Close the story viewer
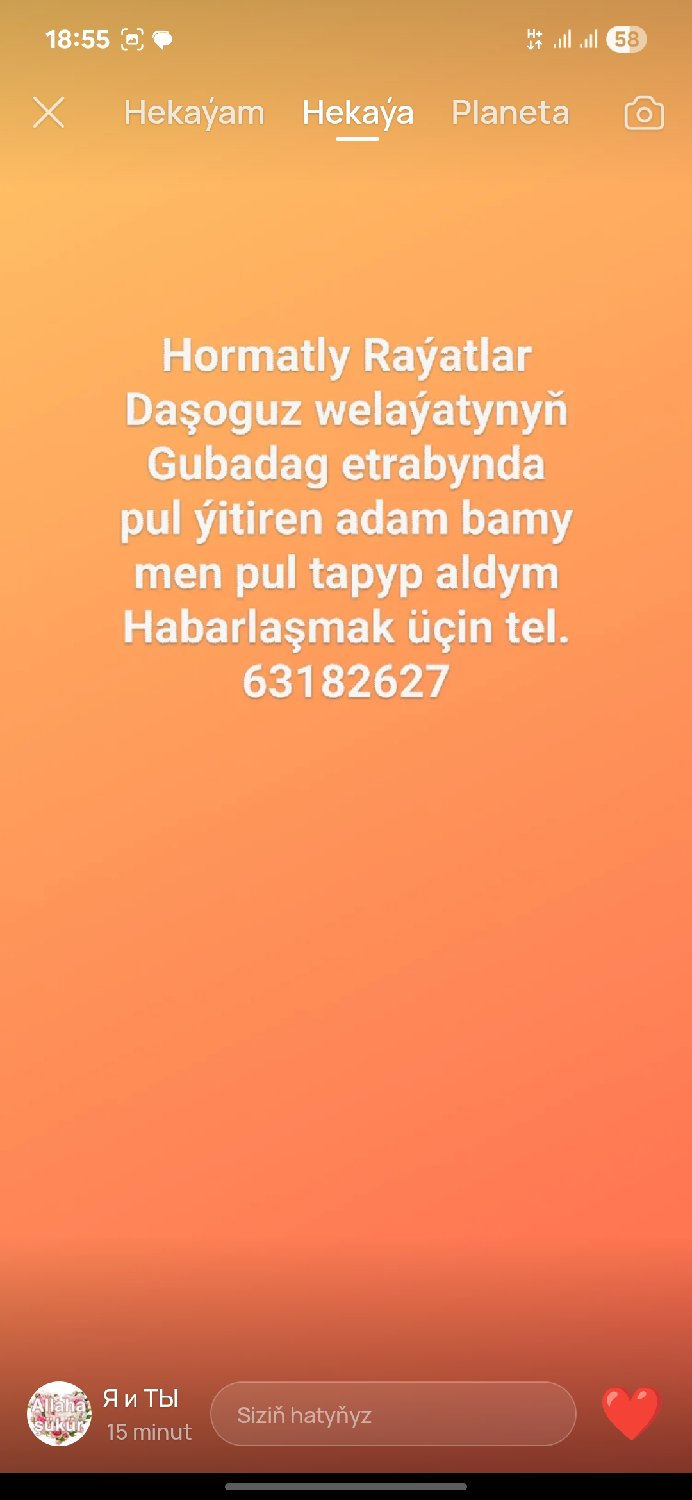The width and height of the screenshot is (692, 1500). coord(48,113)
